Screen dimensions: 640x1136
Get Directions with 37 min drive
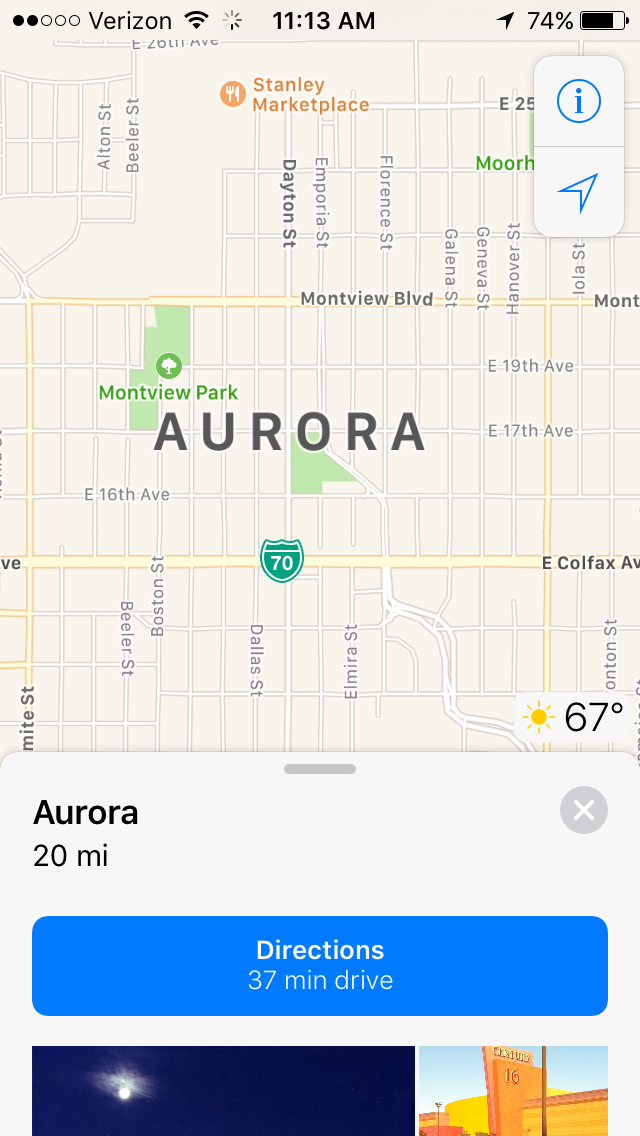coord(320,966)
